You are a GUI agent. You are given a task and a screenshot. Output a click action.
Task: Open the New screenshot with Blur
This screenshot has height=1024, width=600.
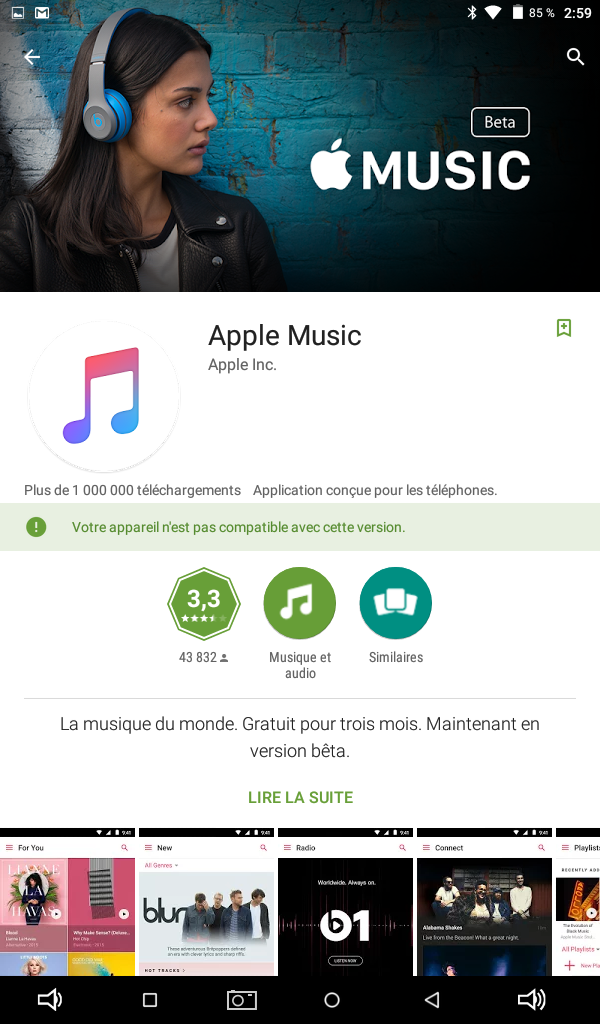(207, 902)
